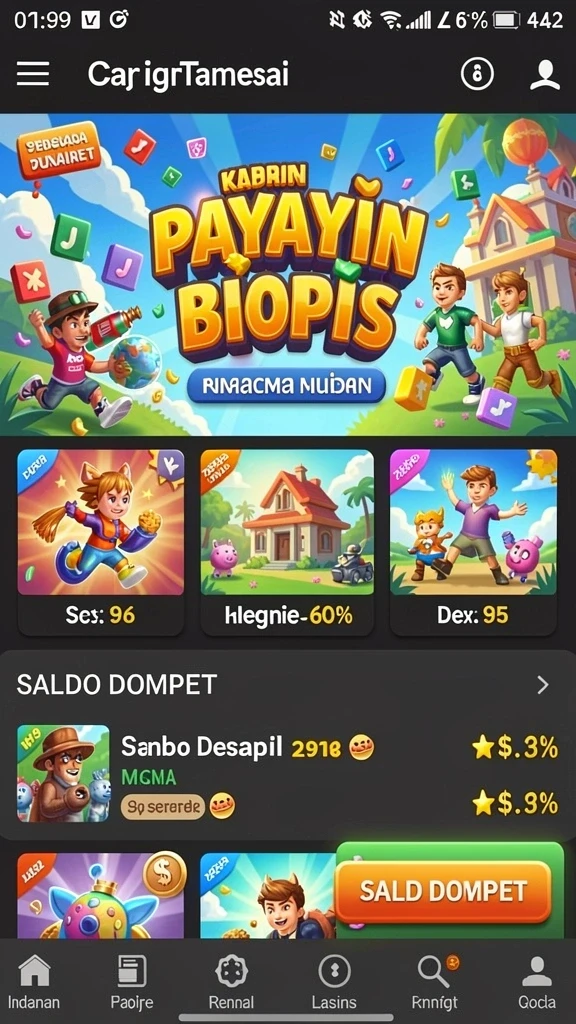Open the hamburger menu

point(33,74)
